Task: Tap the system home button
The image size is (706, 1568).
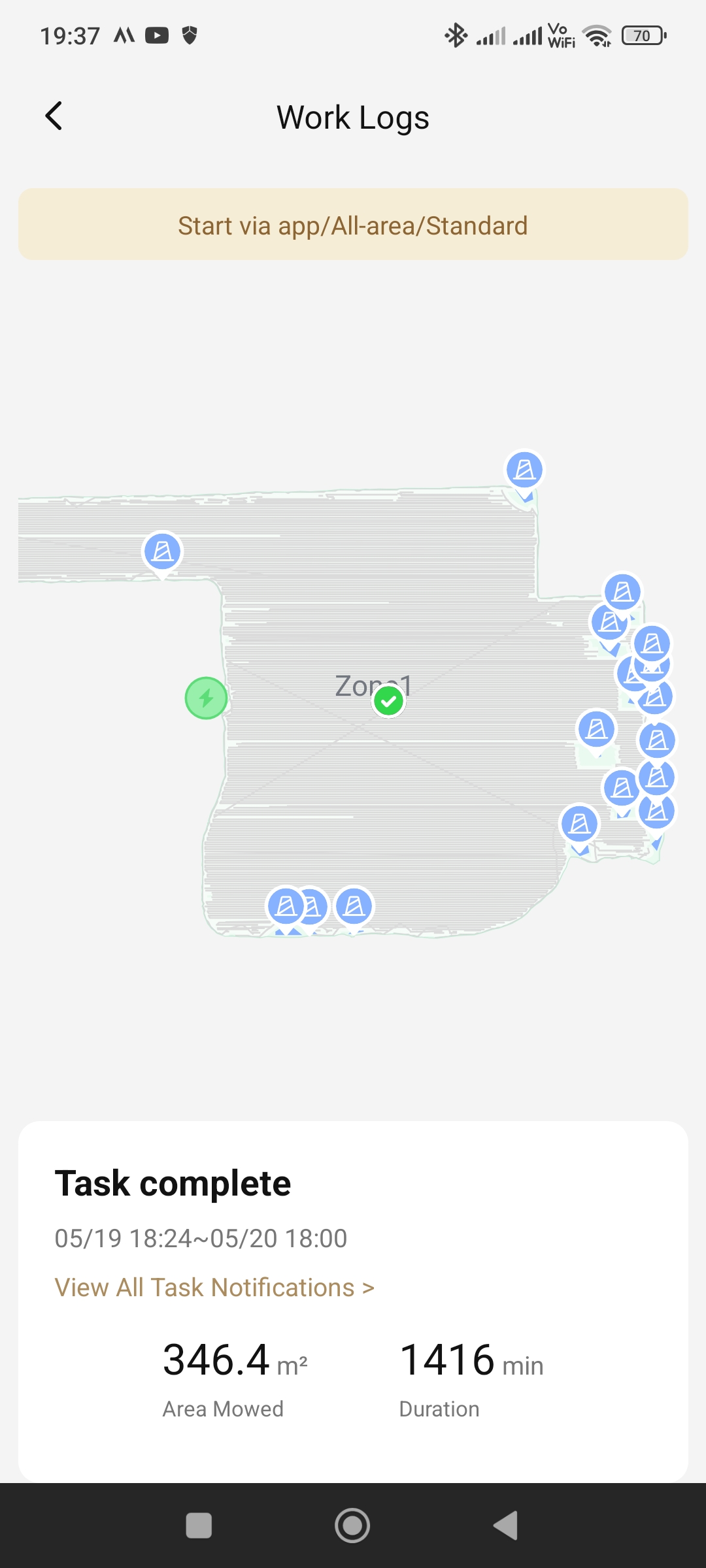Action: [352, 1526]
